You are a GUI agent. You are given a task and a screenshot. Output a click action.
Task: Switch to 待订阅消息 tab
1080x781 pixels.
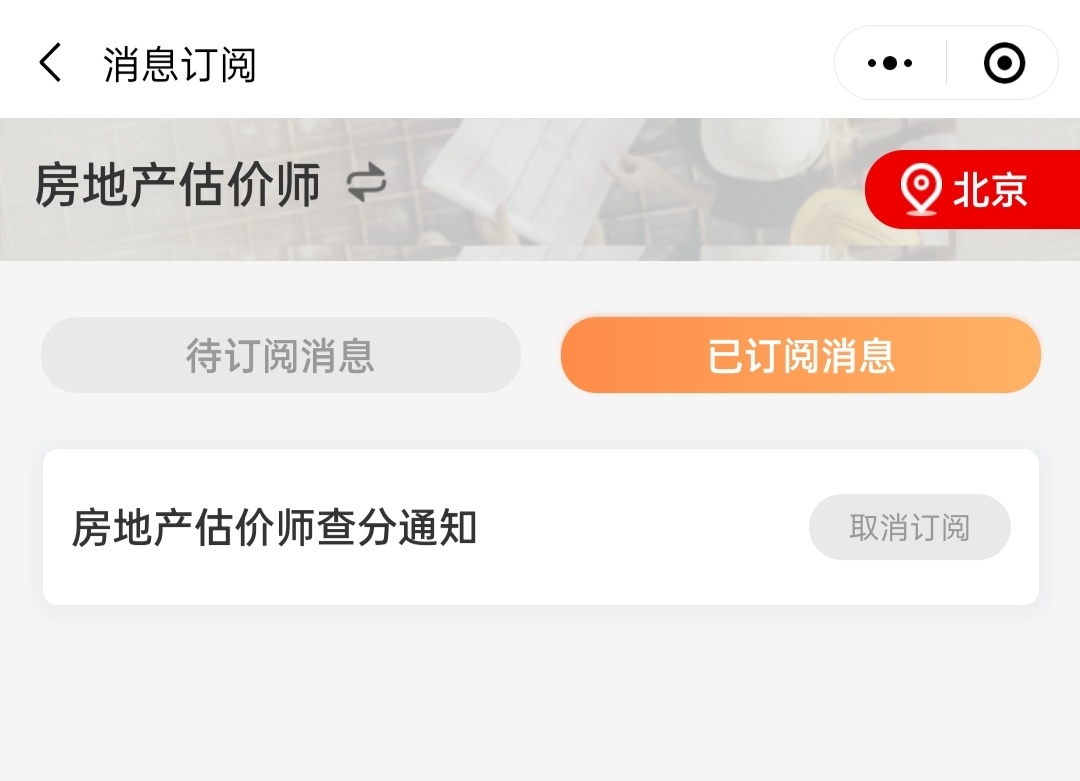[280, 356]
